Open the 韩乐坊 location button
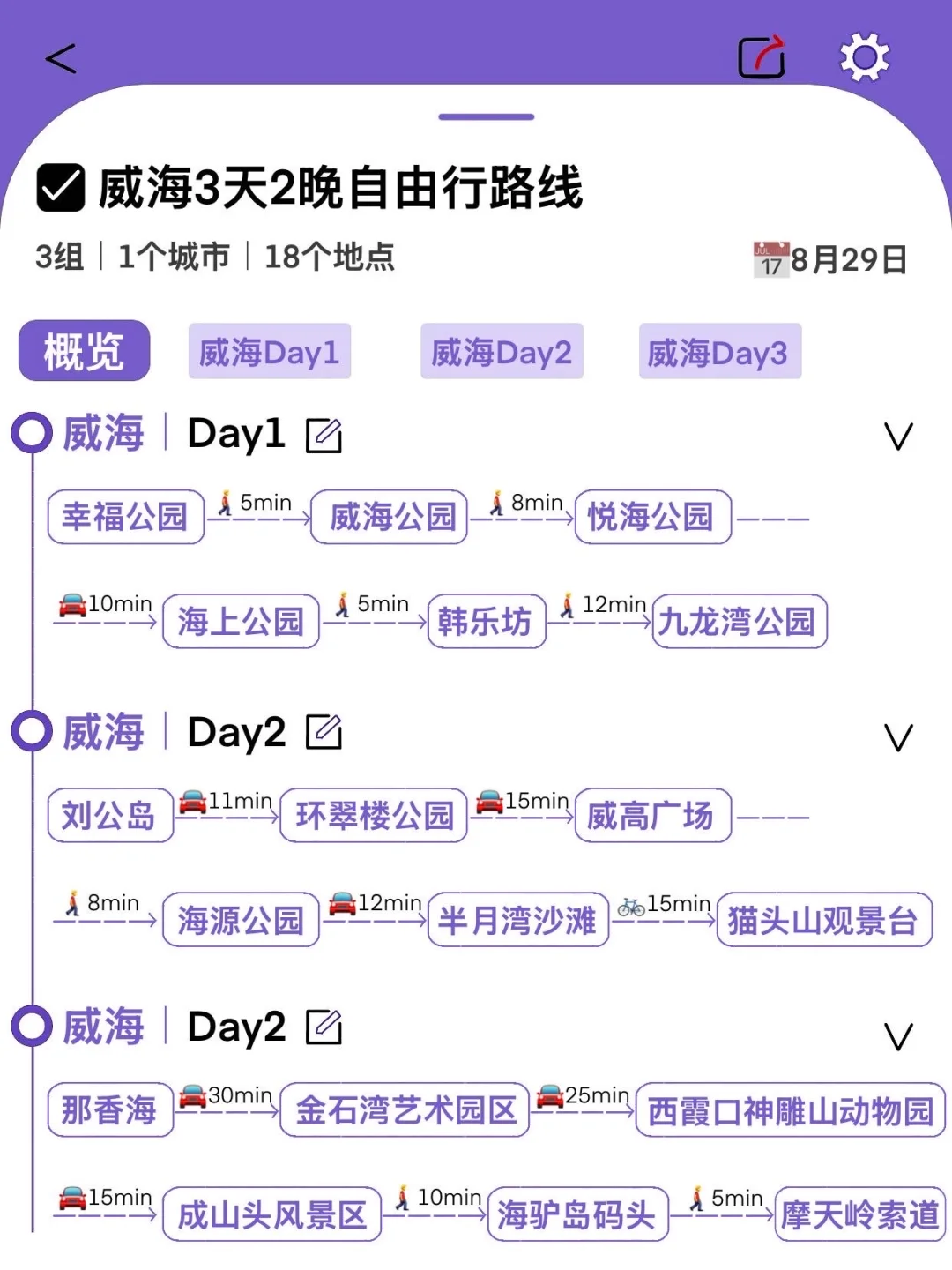 point(487,622)
